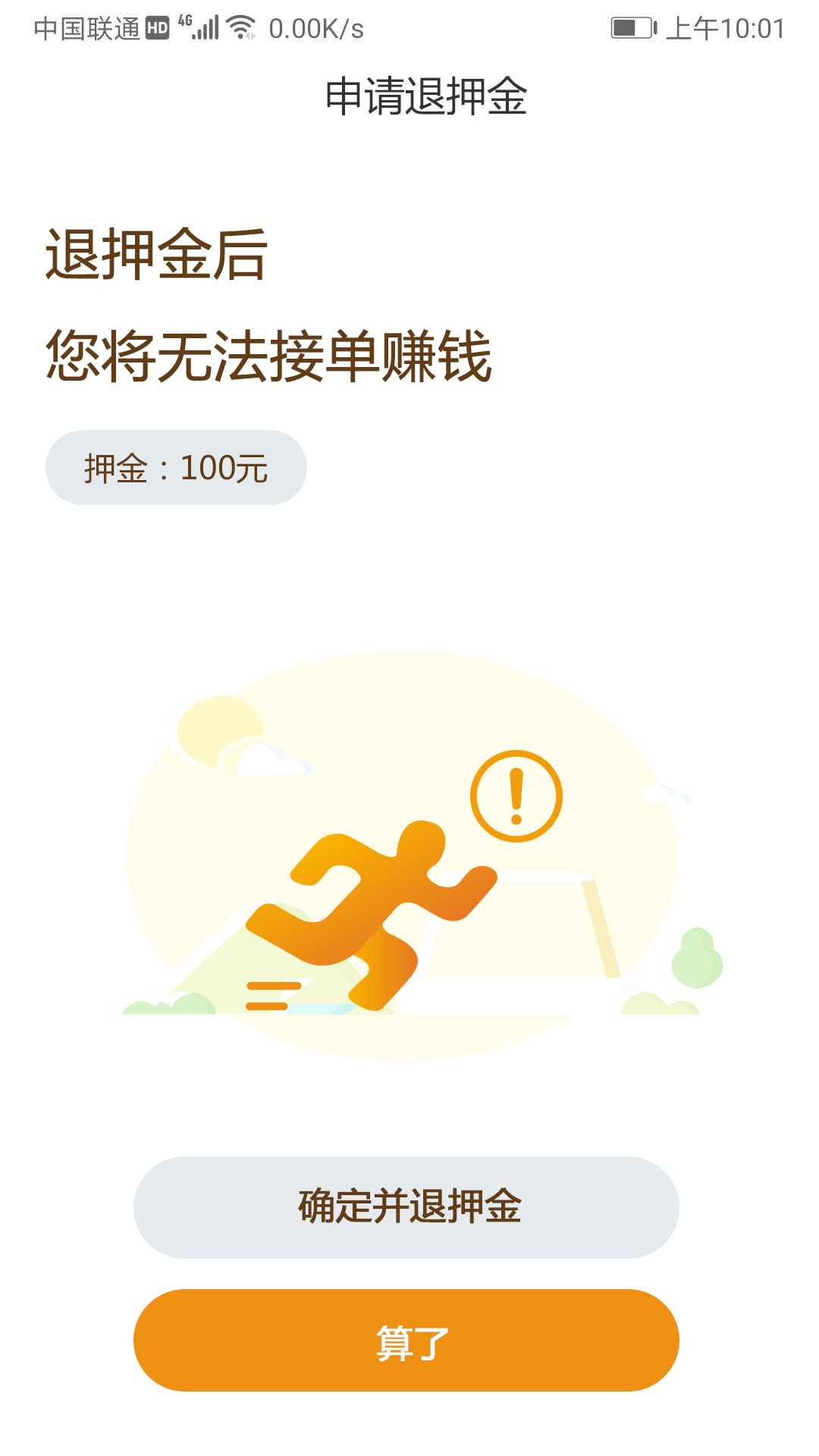
Task: Cancel refund by tapping 算了
Action: coord(406,1340)
